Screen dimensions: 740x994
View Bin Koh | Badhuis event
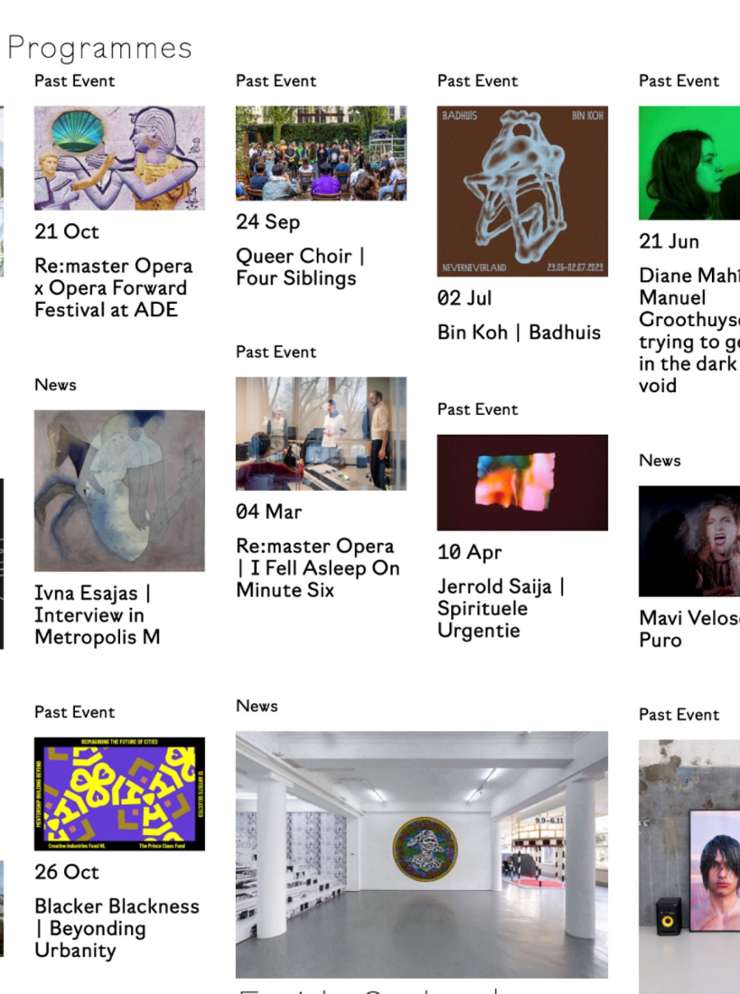522,191
